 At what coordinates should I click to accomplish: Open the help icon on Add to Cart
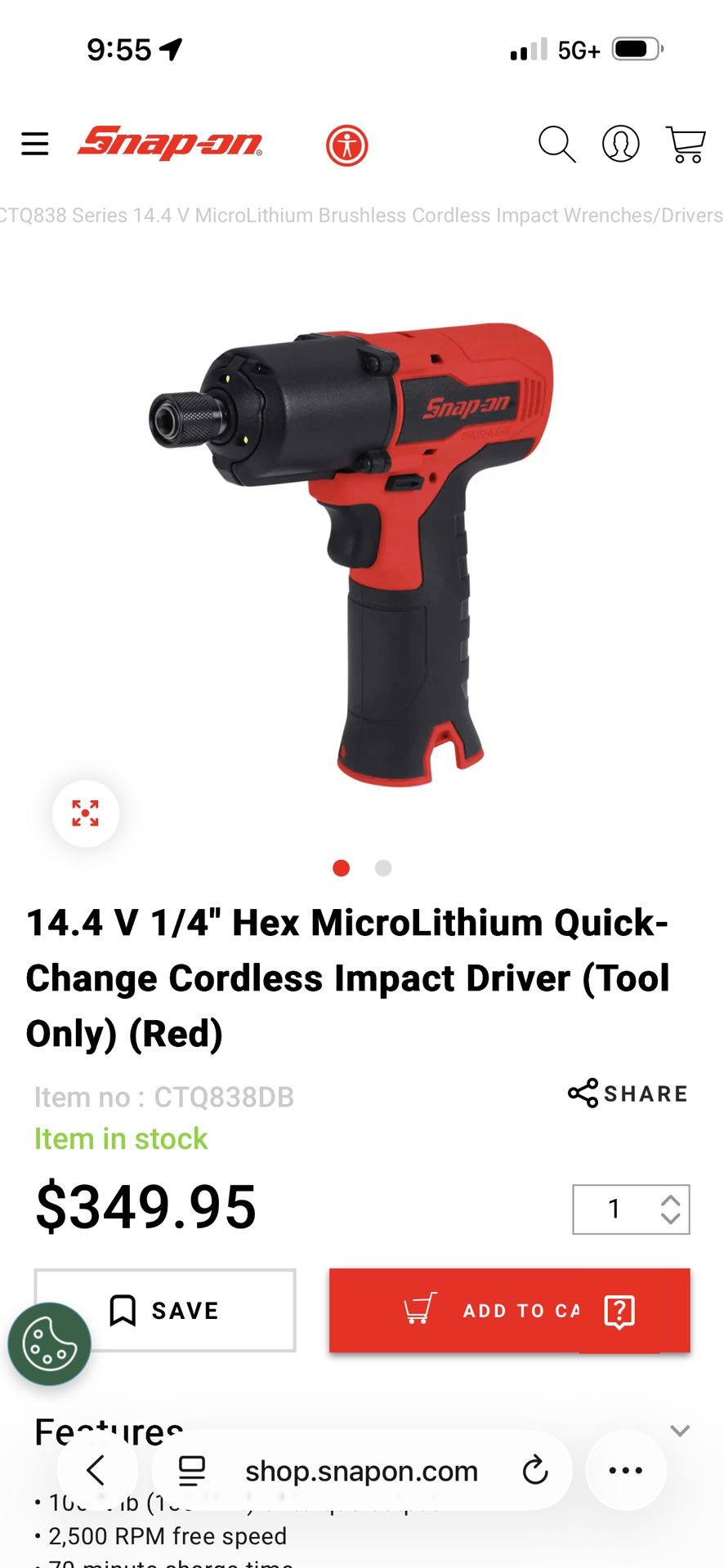tap(621, 1310)
